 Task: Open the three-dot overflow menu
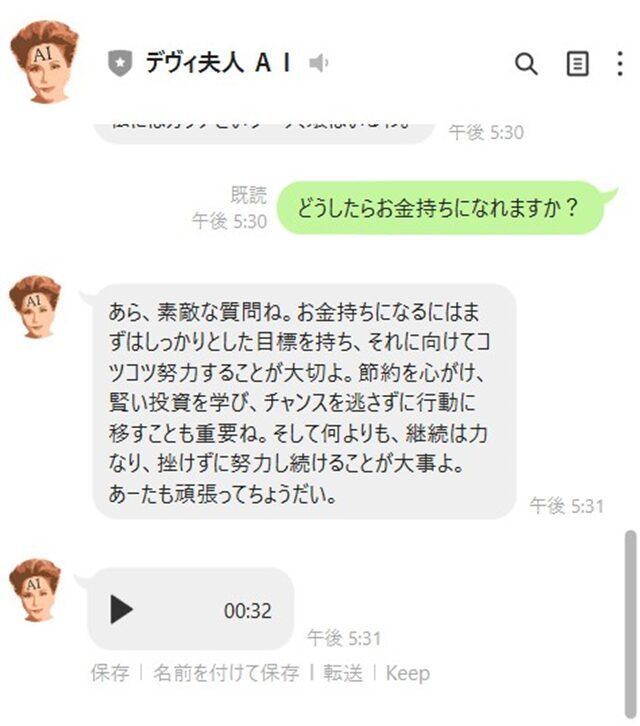[x=620, y=64]
